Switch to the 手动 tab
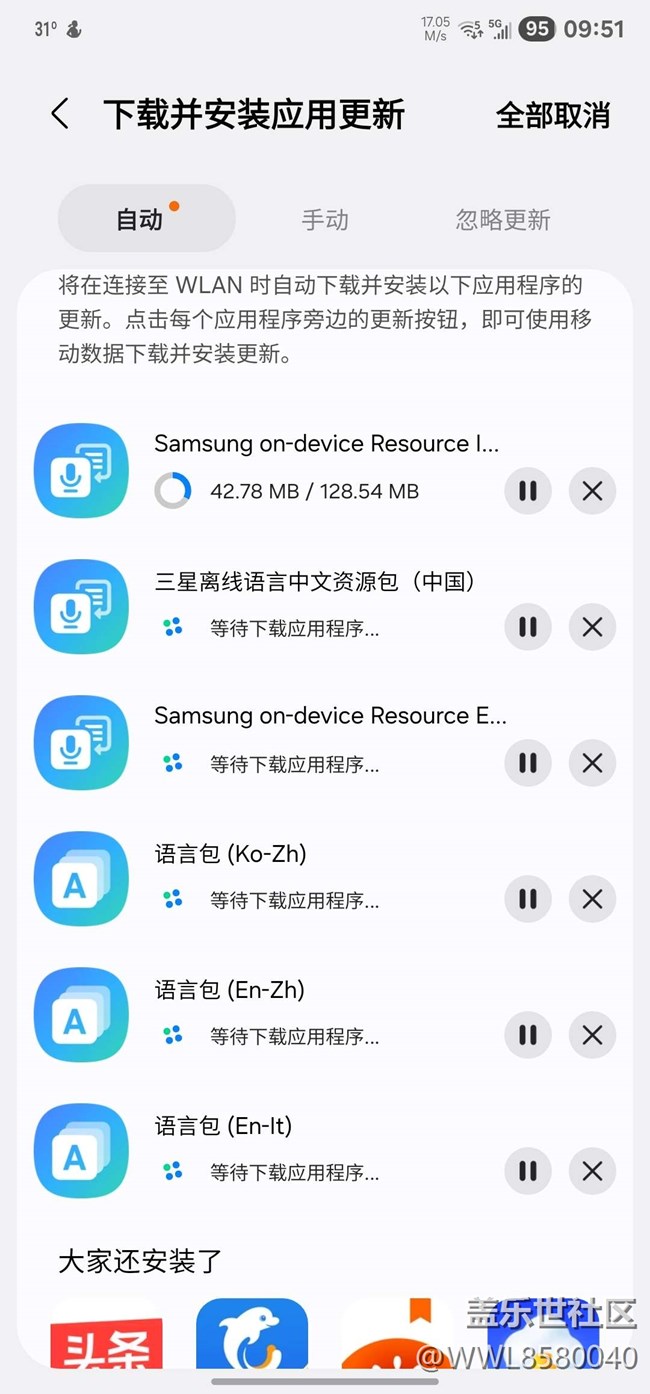650x1394 pixels. 325,220
